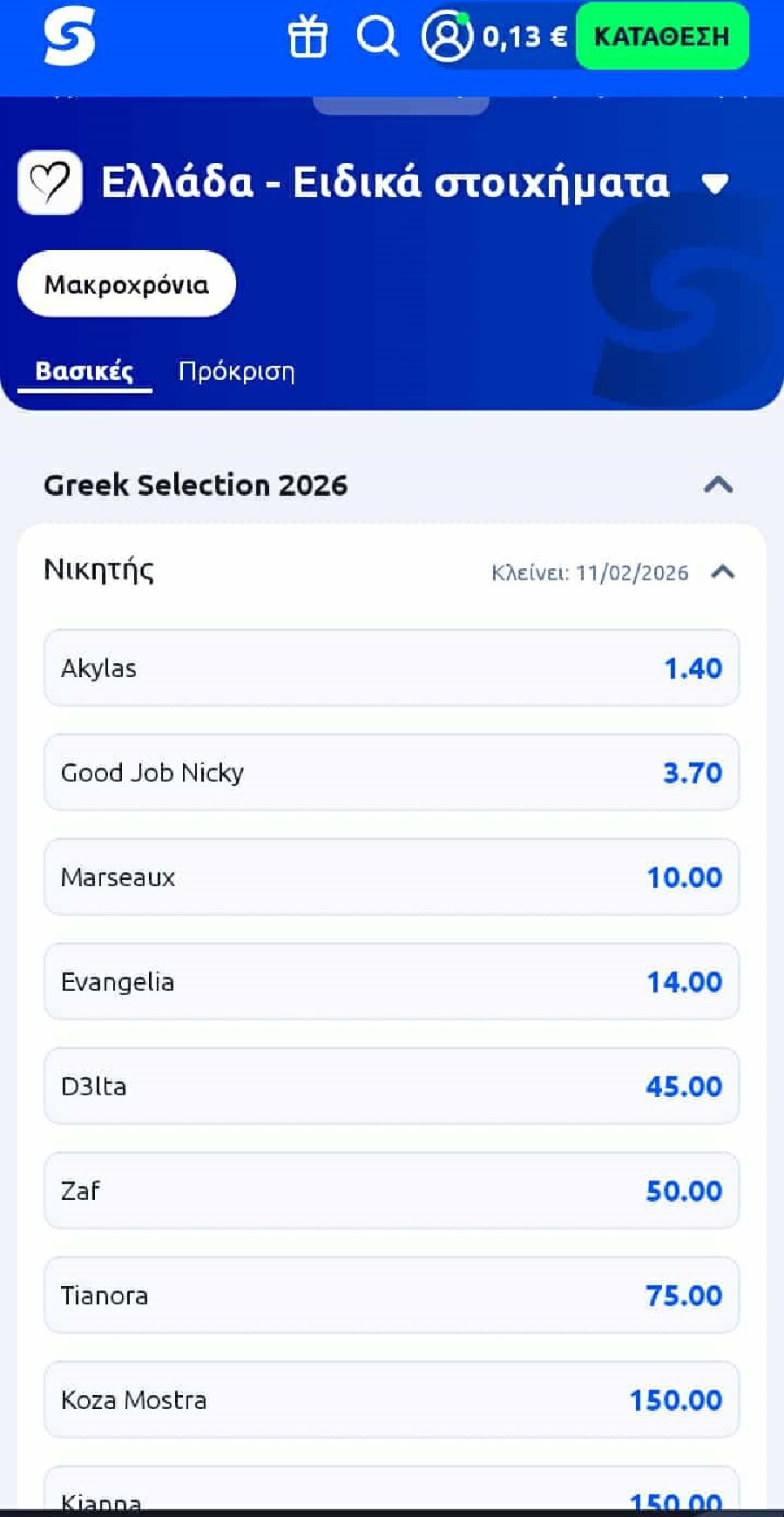Click the ΚΑΤΑΘΕΣΗ deposit button
The width and height of the screenshot is (784, 1517).
click(x=661, y=37)
